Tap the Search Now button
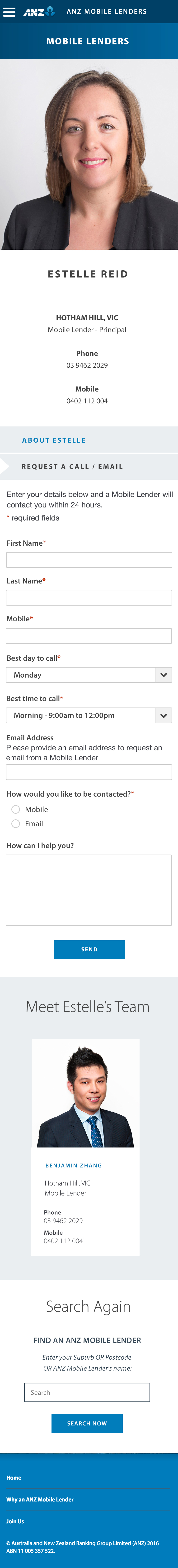This screenshot has height=1568, width=178. coord(87,1423)
